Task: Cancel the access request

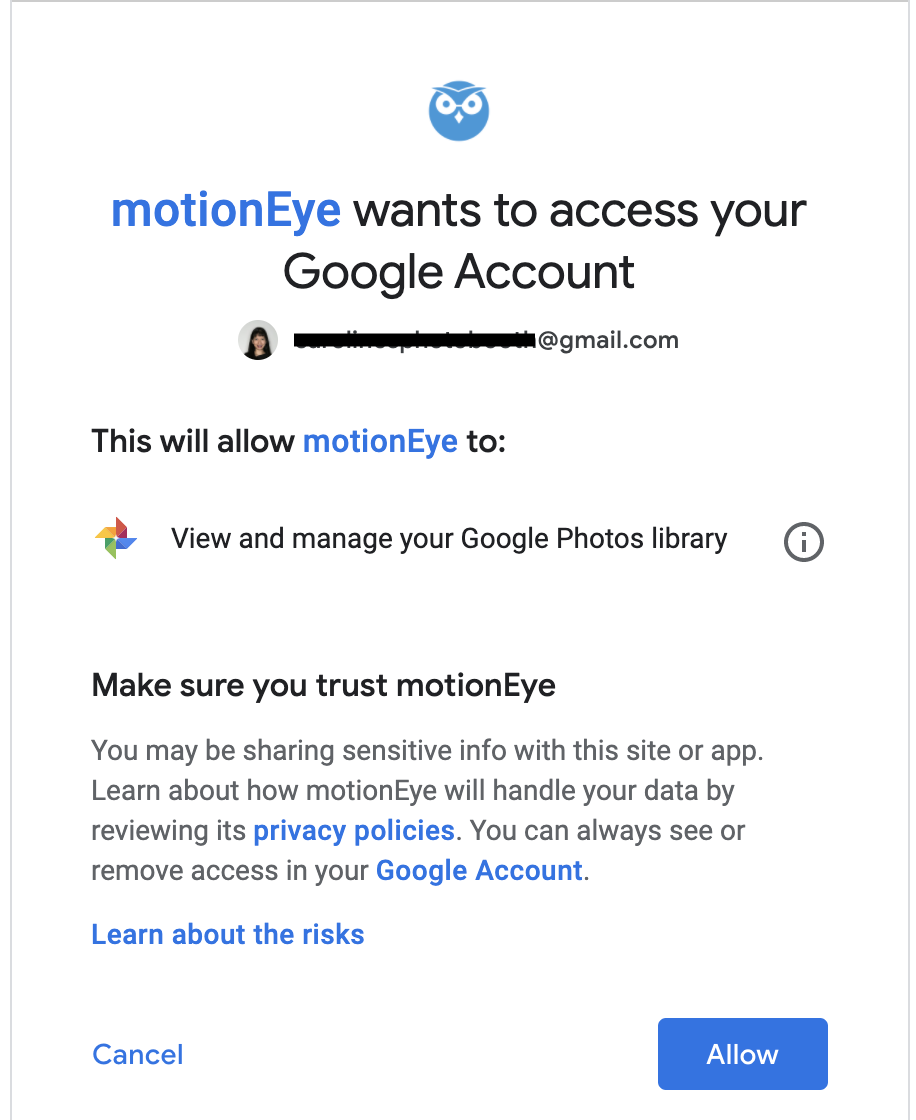Action: tap(138, 1054)
